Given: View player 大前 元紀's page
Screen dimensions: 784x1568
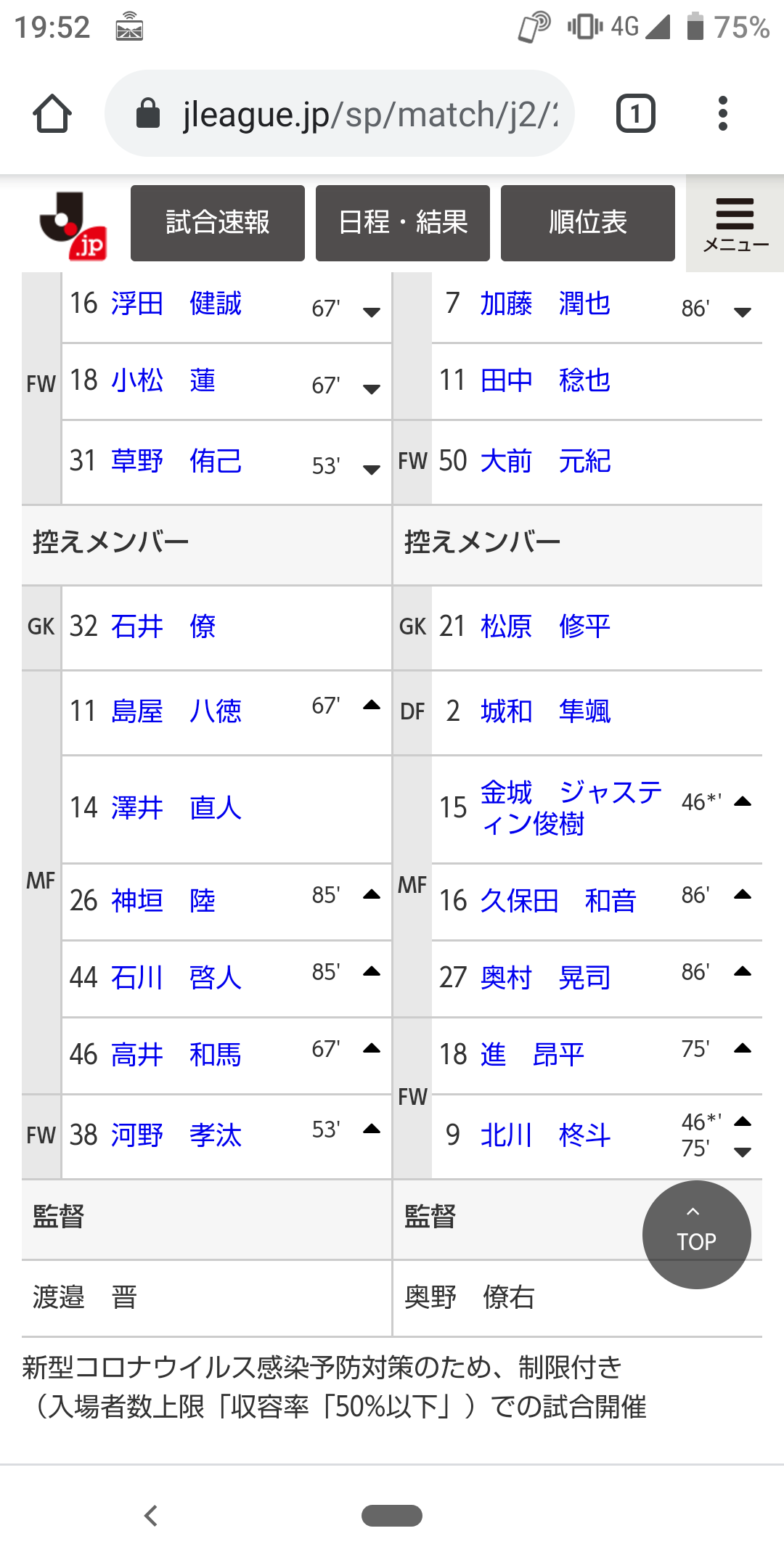Looking at the screenshot, I should click(546, 461).
